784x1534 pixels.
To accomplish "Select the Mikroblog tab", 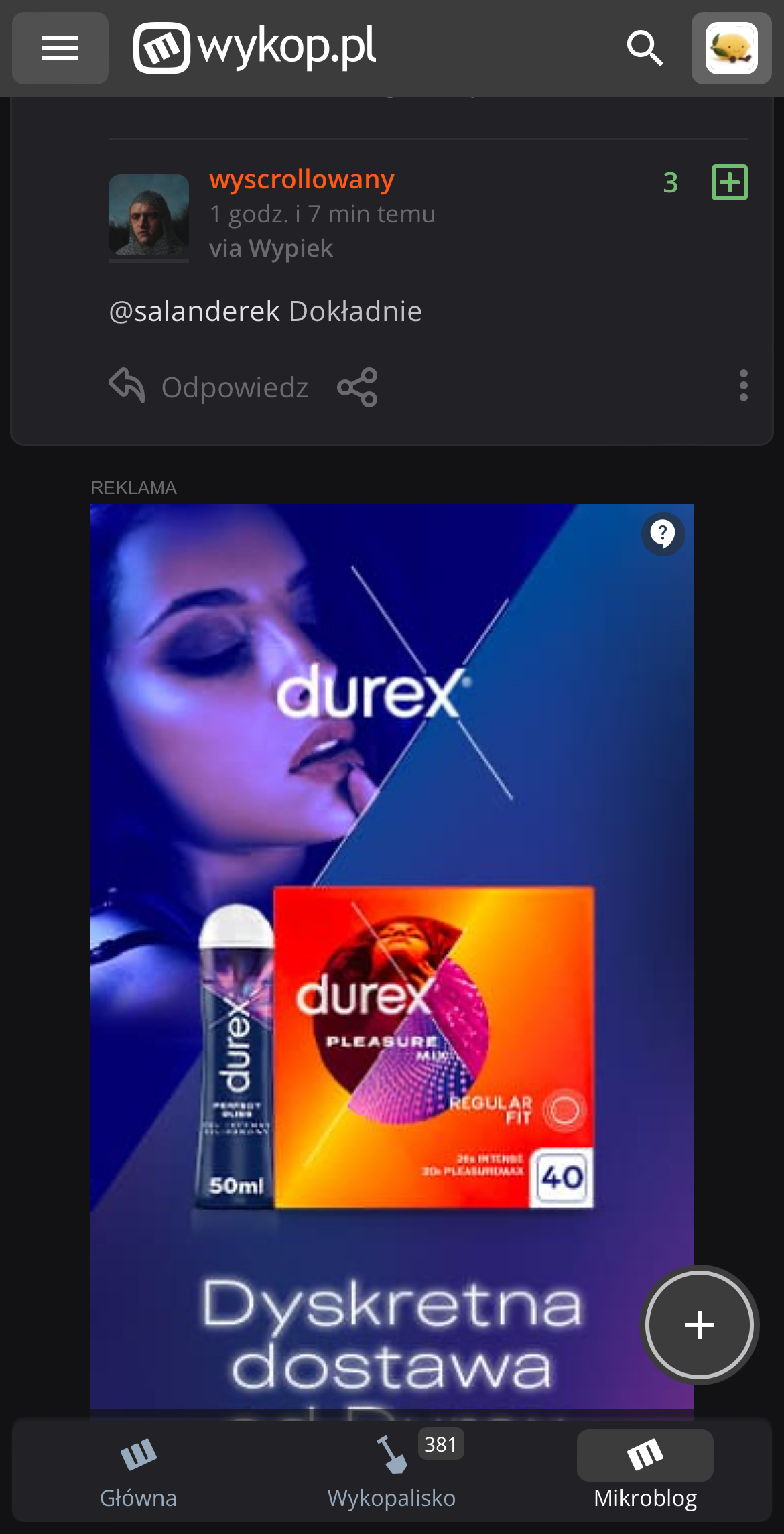I will (x=645, y=1471).
